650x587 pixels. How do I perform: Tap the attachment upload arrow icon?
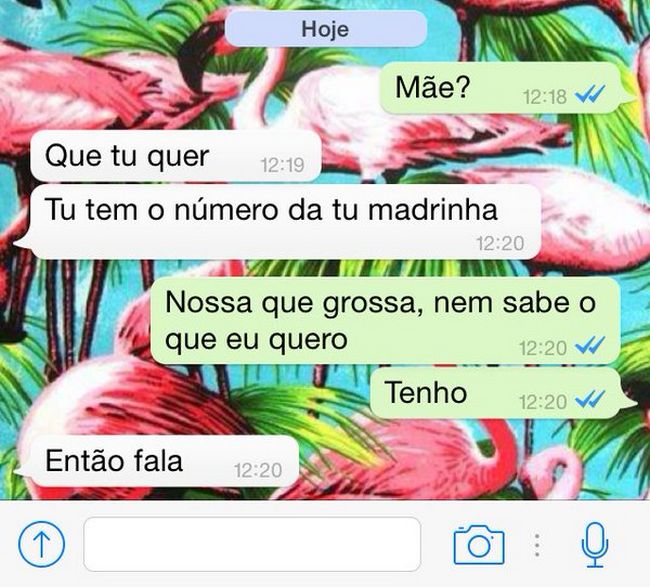pos(42,545)
